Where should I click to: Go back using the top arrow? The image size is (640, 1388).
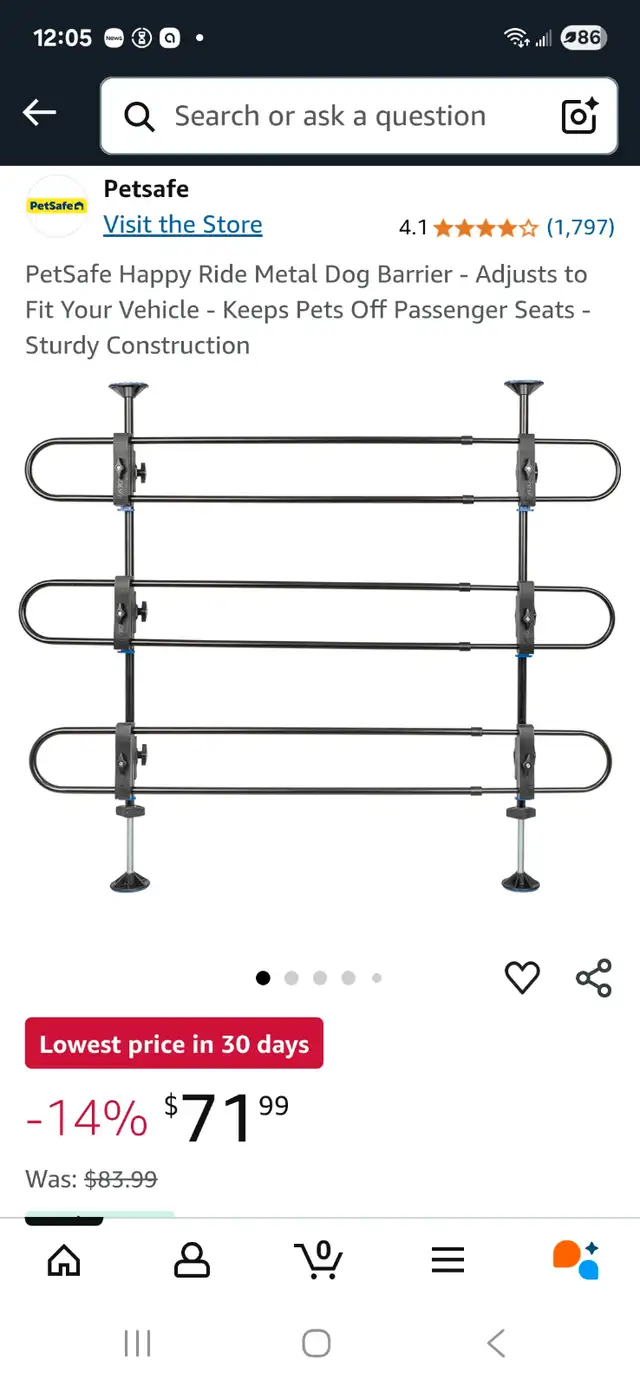tap(40, 114)
